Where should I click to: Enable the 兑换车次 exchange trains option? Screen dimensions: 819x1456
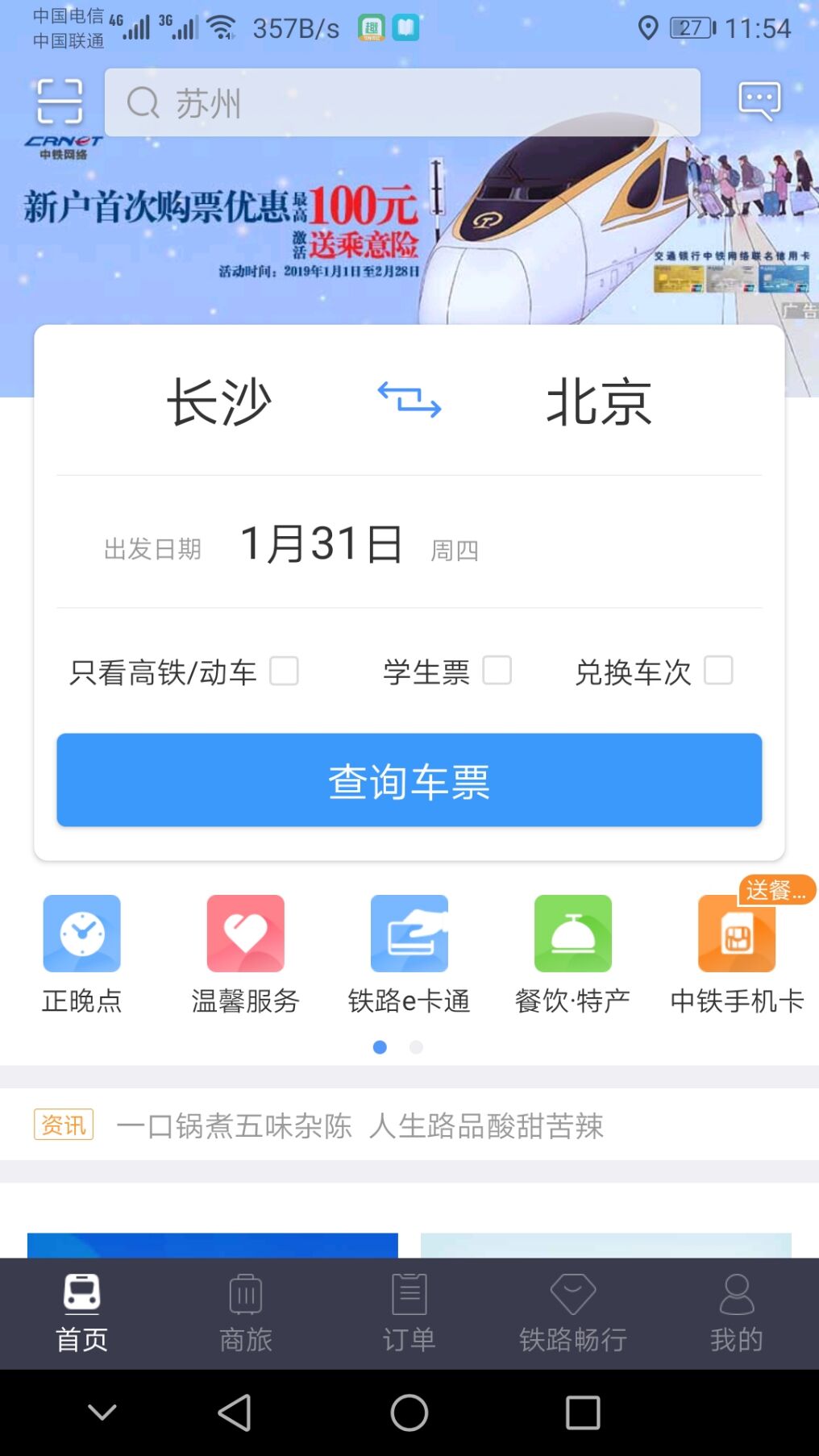(719, 670)
